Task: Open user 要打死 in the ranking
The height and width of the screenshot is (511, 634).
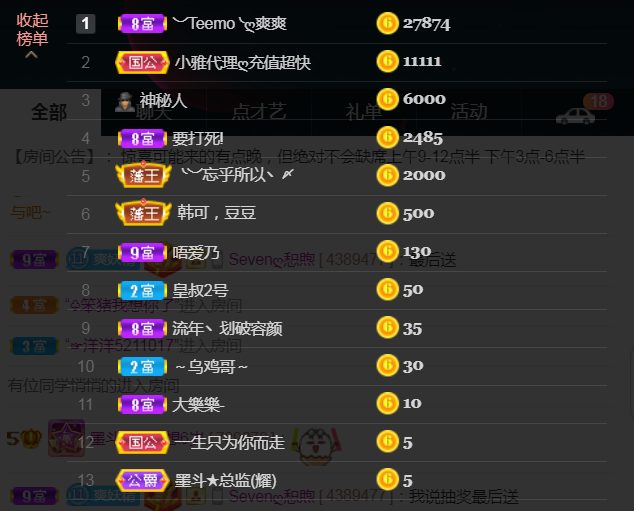Action: coord(198,138)
